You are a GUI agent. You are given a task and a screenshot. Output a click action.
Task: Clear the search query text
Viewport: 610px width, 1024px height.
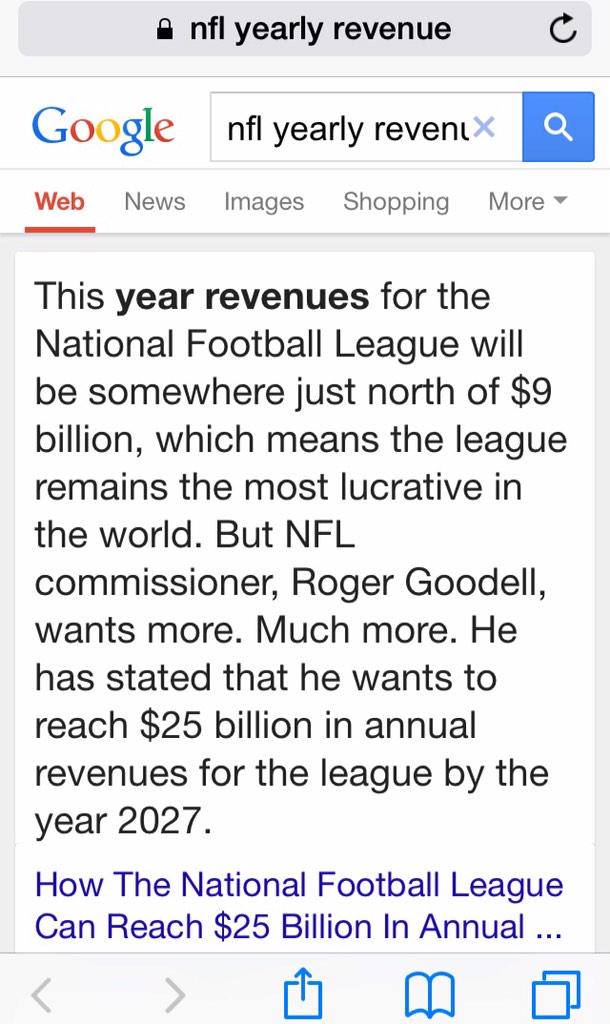point(484,126)
